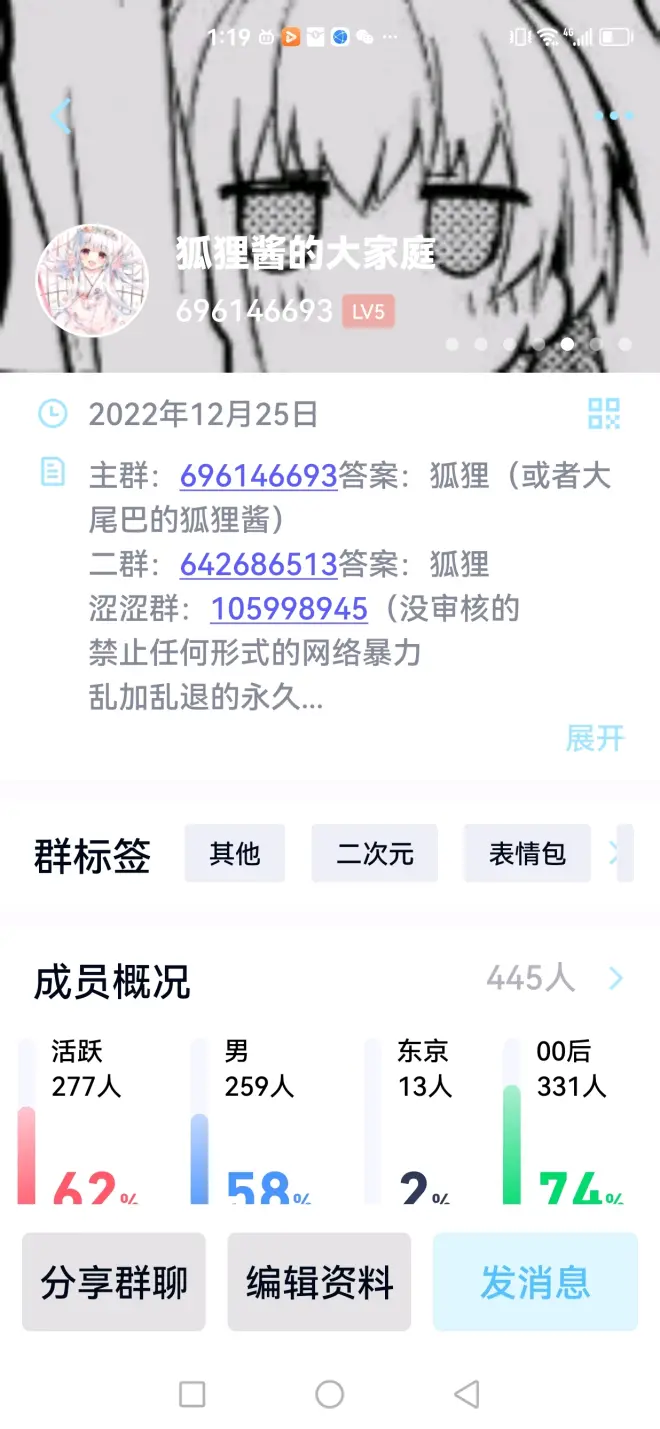Select the 其他 group tag
This screenshot has width=660, height=1429.
(235, 854)
